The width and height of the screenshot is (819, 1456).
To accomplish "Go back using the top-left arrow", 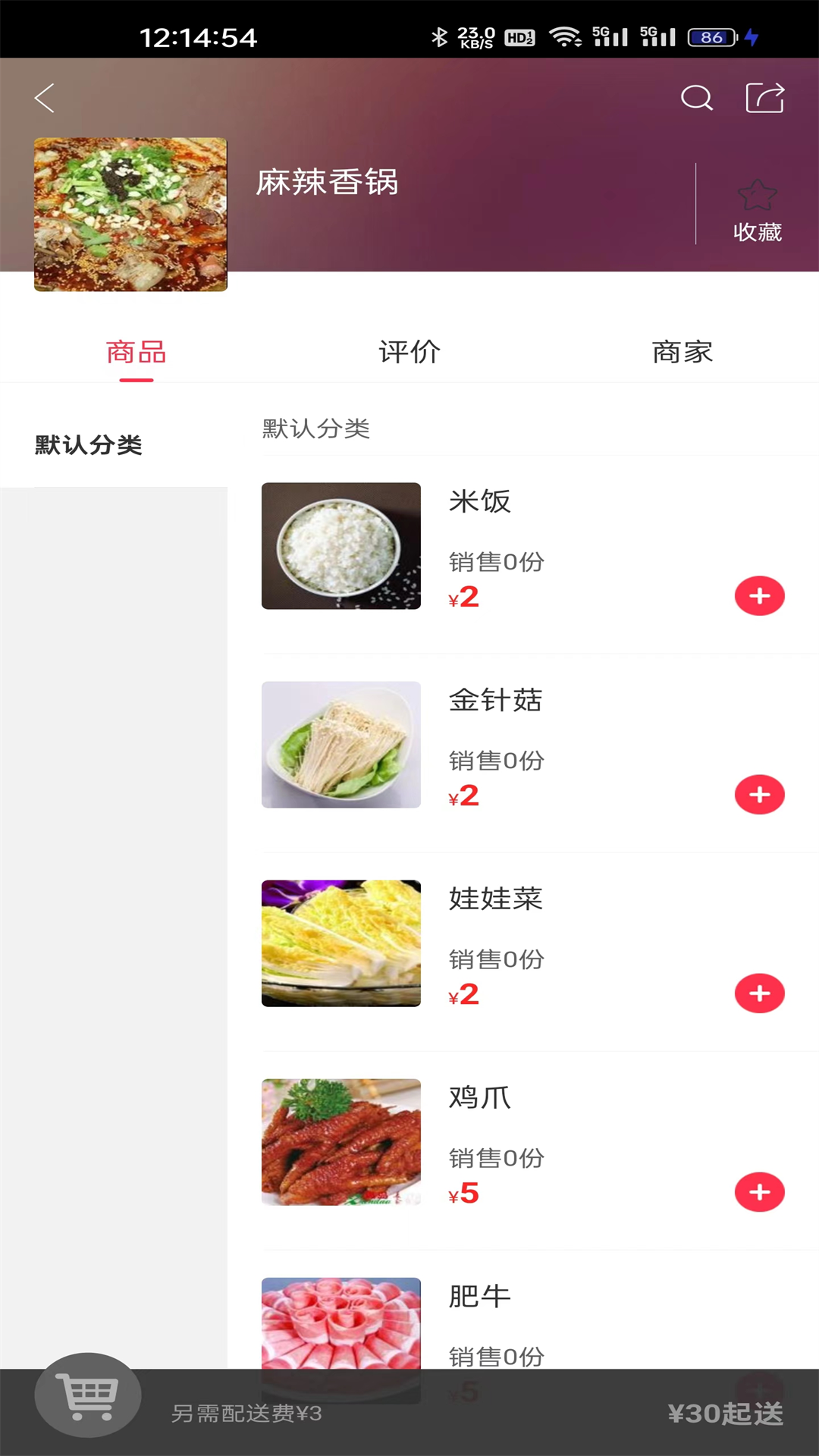I will click(45, 98).
